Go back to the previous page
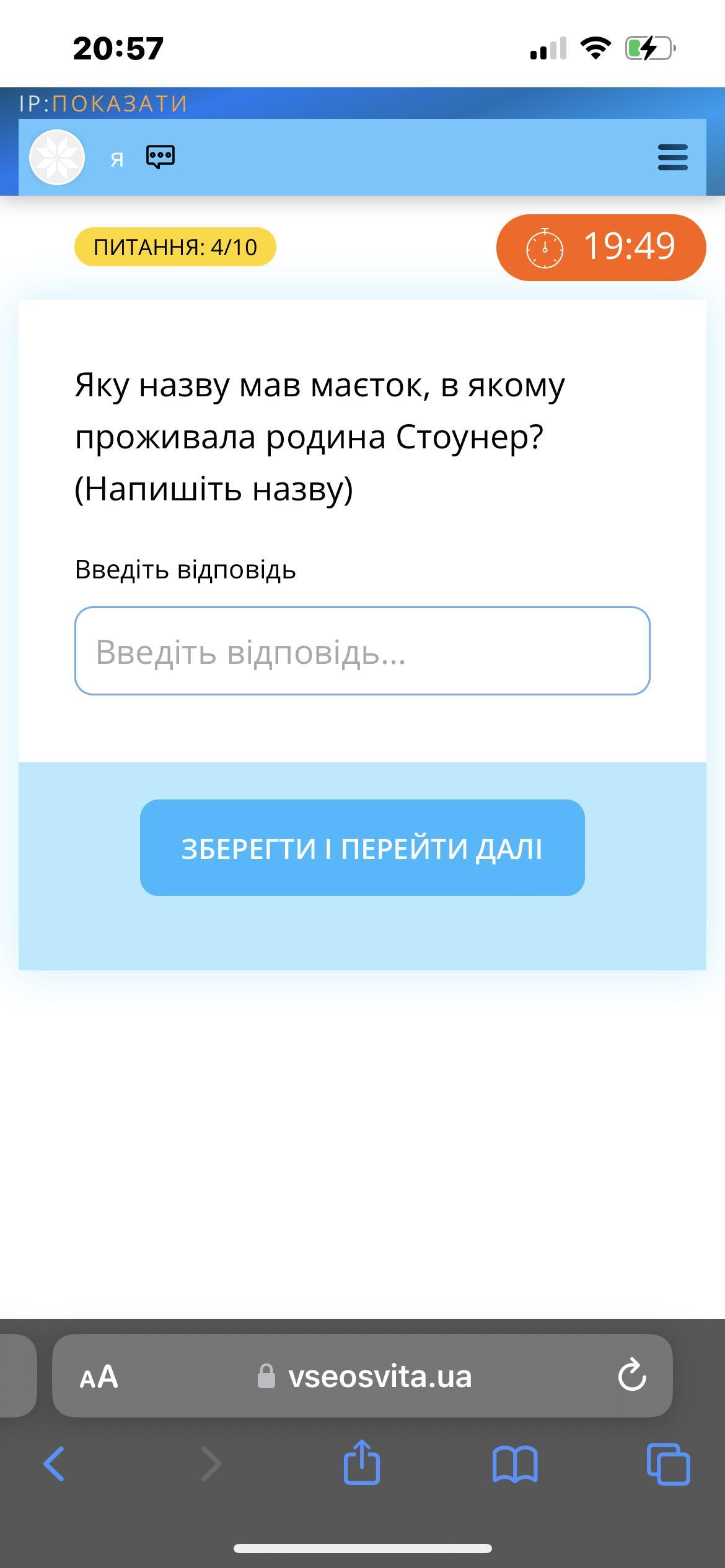Viewport: 725px width, 1568px height. [54, 1465]
